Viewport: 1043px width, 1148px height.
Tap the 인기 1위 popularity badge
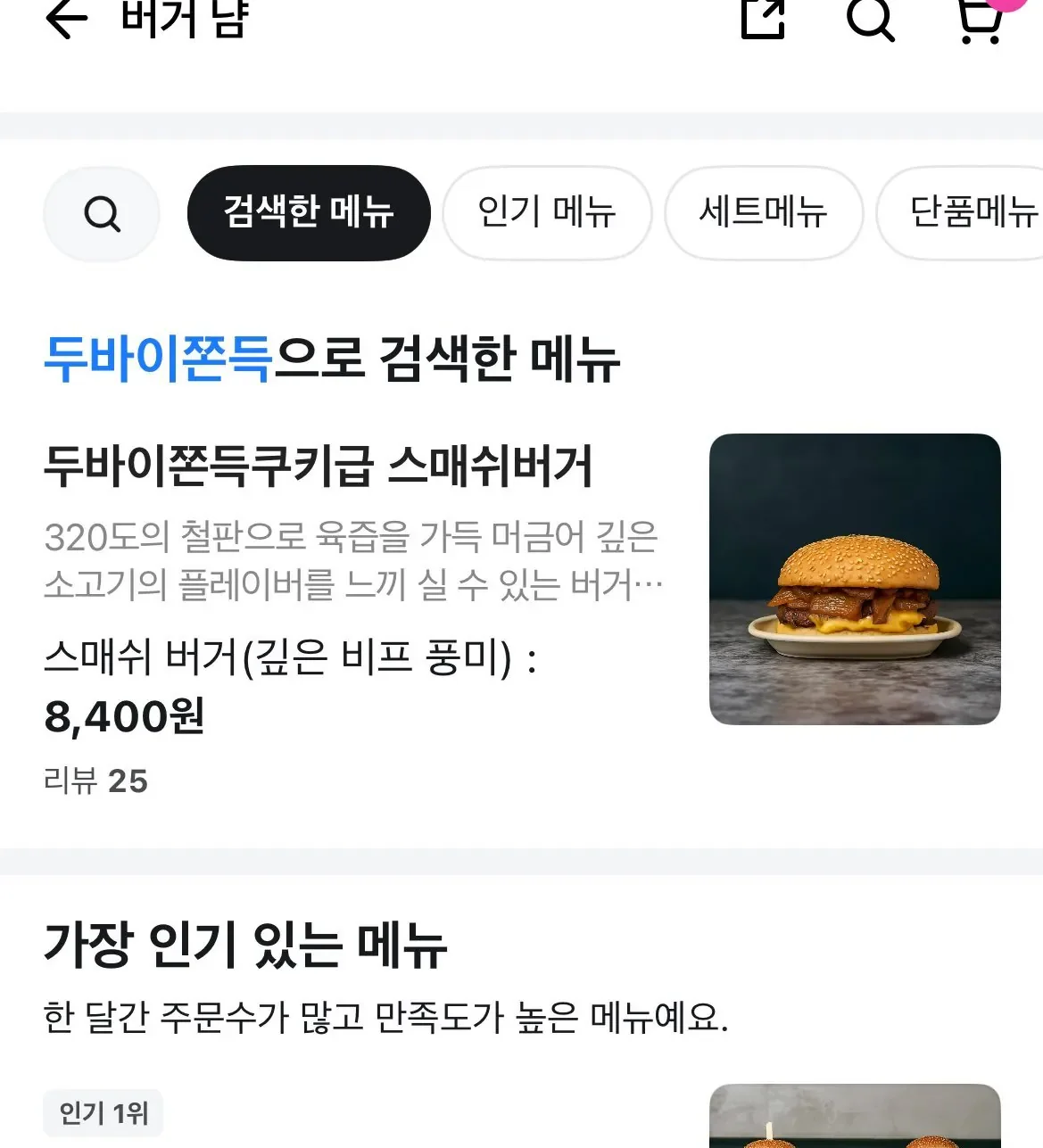pos(103,1113)
